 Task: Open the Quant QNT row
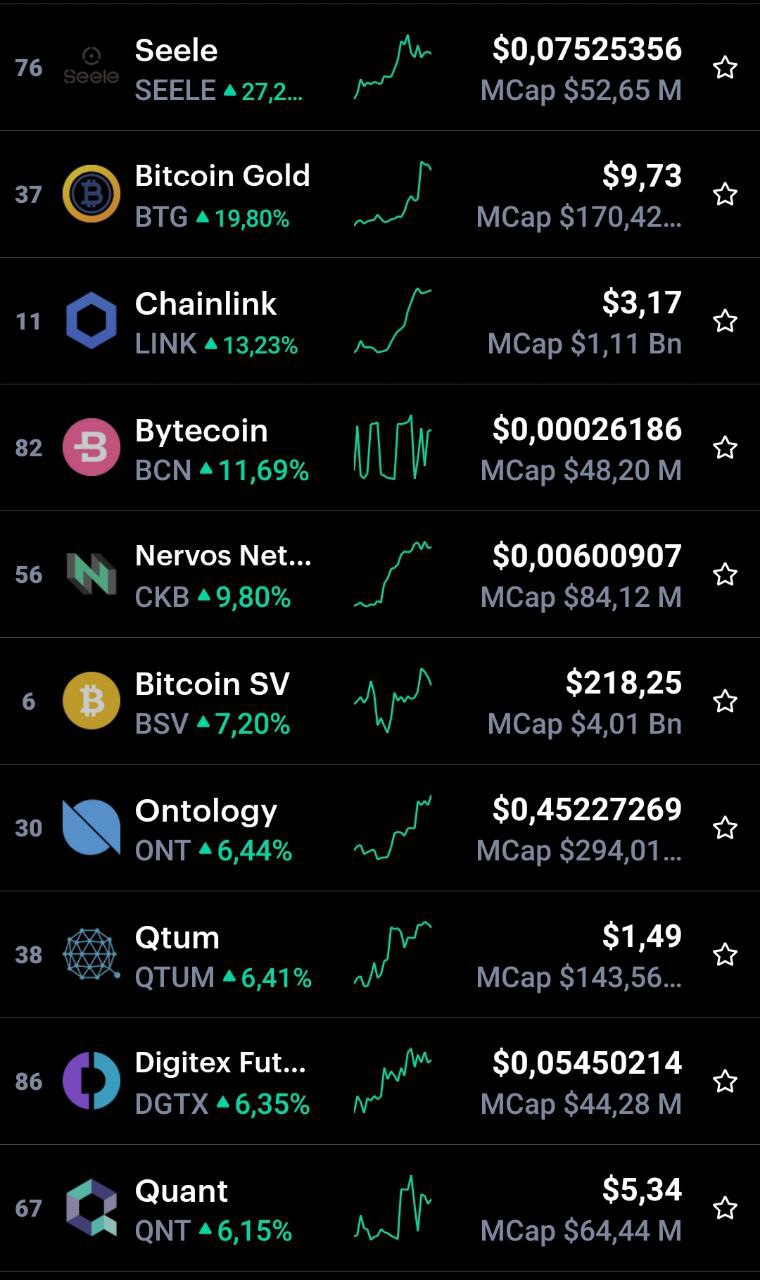[x=380, y=1208]
